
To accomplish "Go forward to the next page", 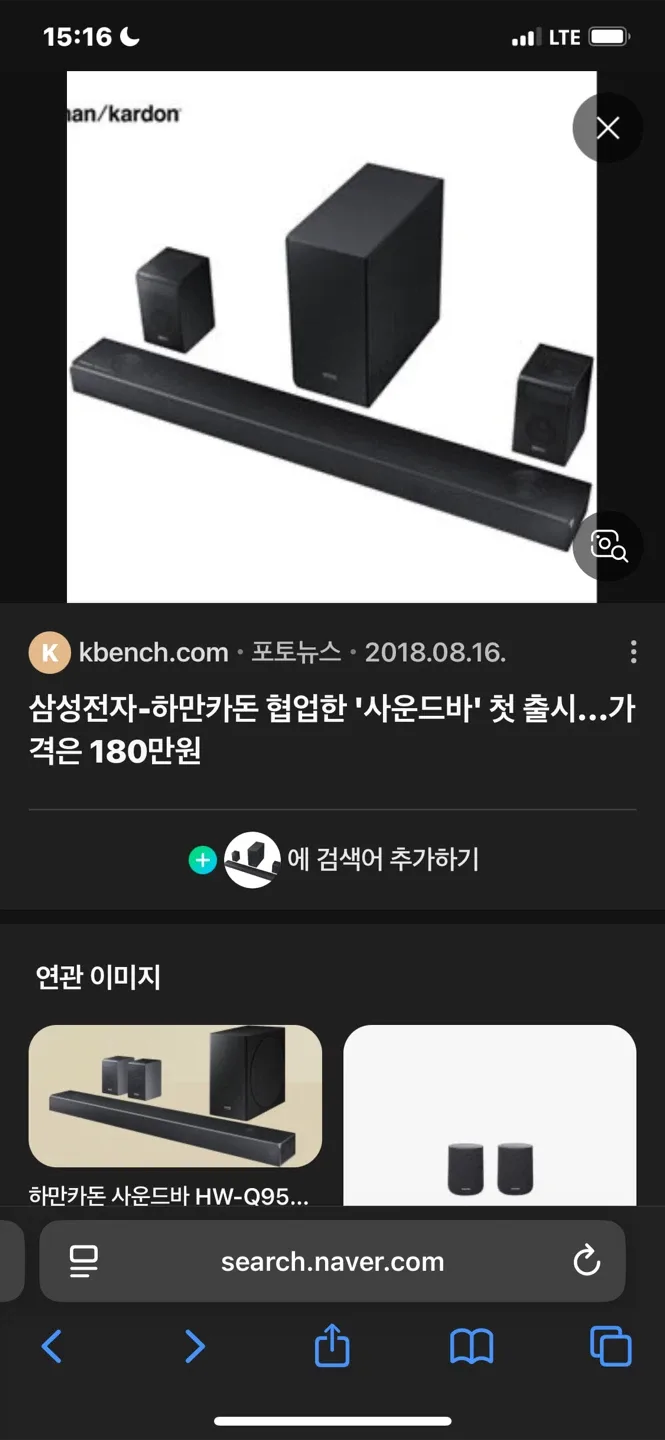I will 194,1347.
